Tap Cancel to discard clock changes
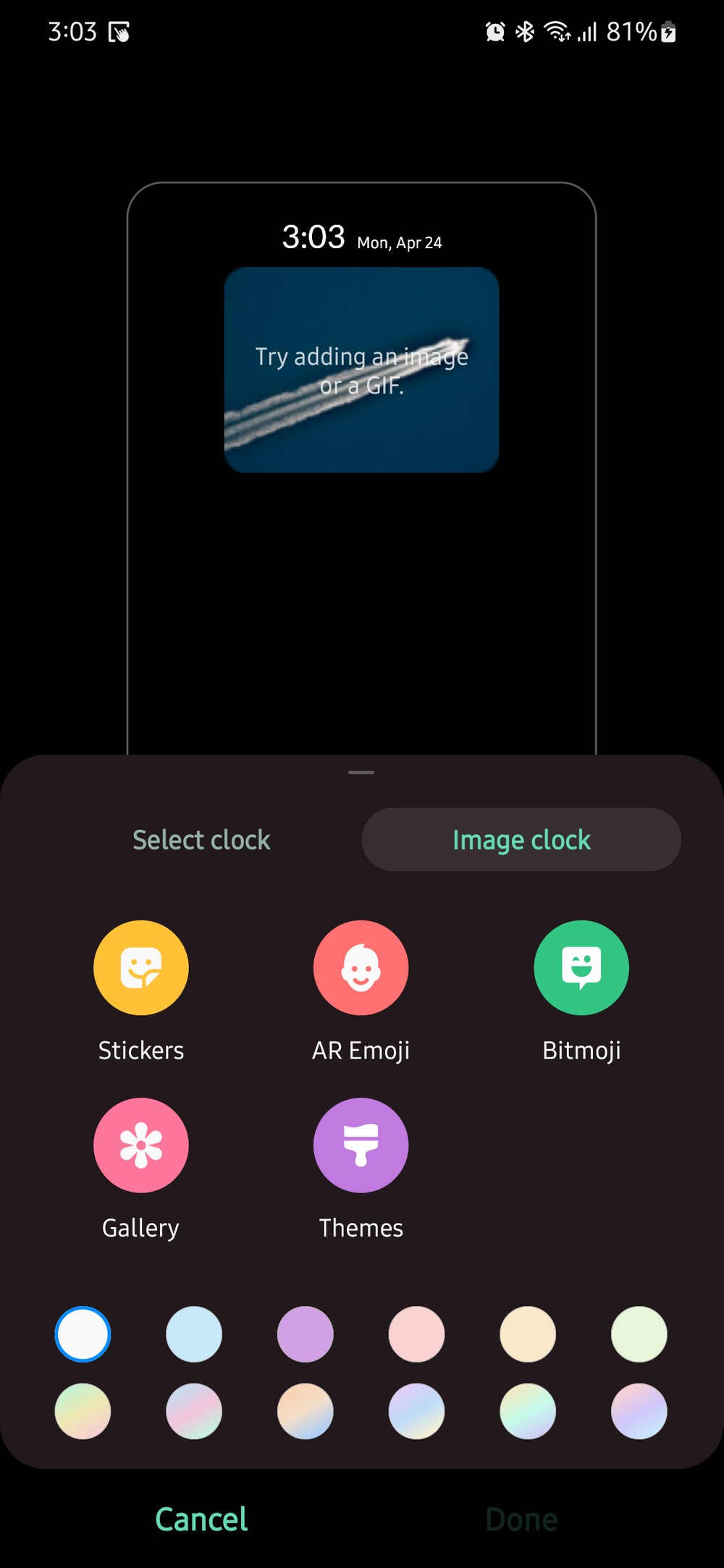724x1568 pixels. pyautogui.click(x=201, y=1520)
